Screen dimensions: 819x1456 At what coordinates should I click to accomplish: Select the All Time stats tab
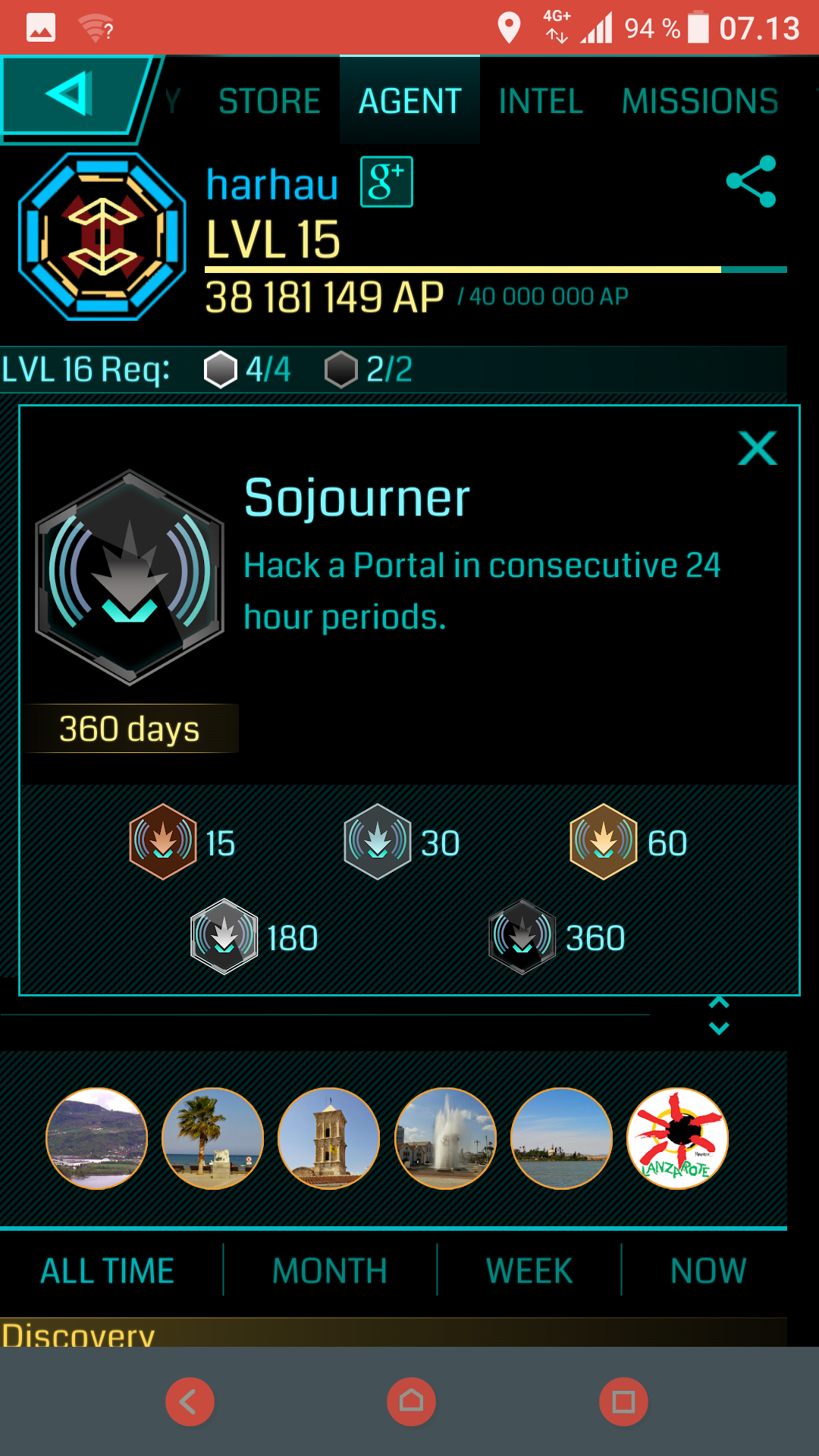(108, 1271)
